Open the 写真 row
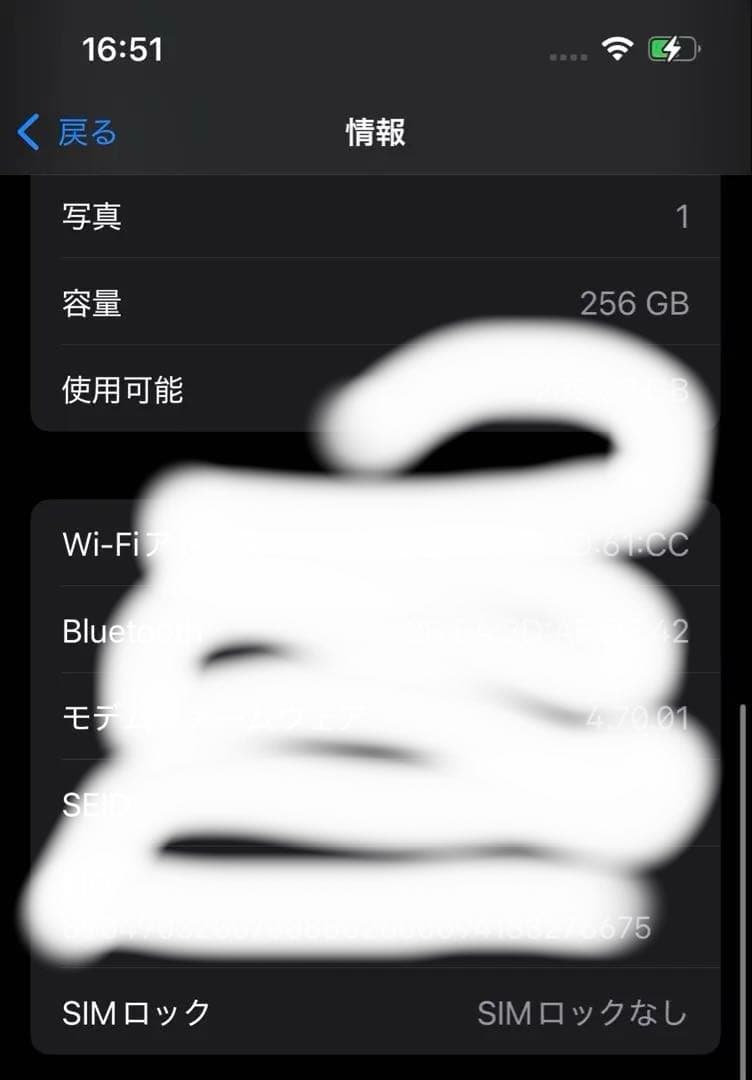Screen dimensions: 752x1080 click(x=375, y=217)
